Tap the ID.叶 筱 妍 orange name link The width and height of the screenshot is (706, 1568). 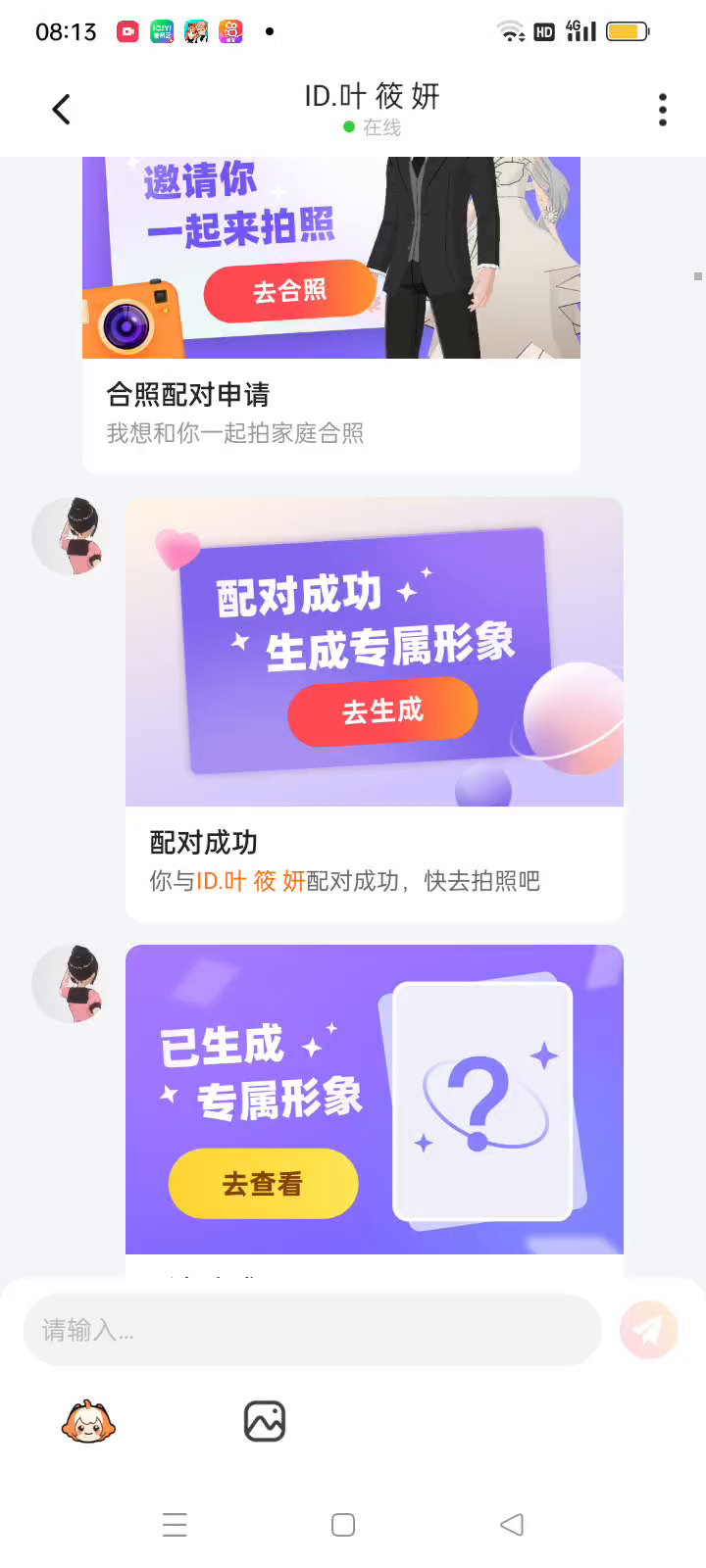(x=251, y=881)
